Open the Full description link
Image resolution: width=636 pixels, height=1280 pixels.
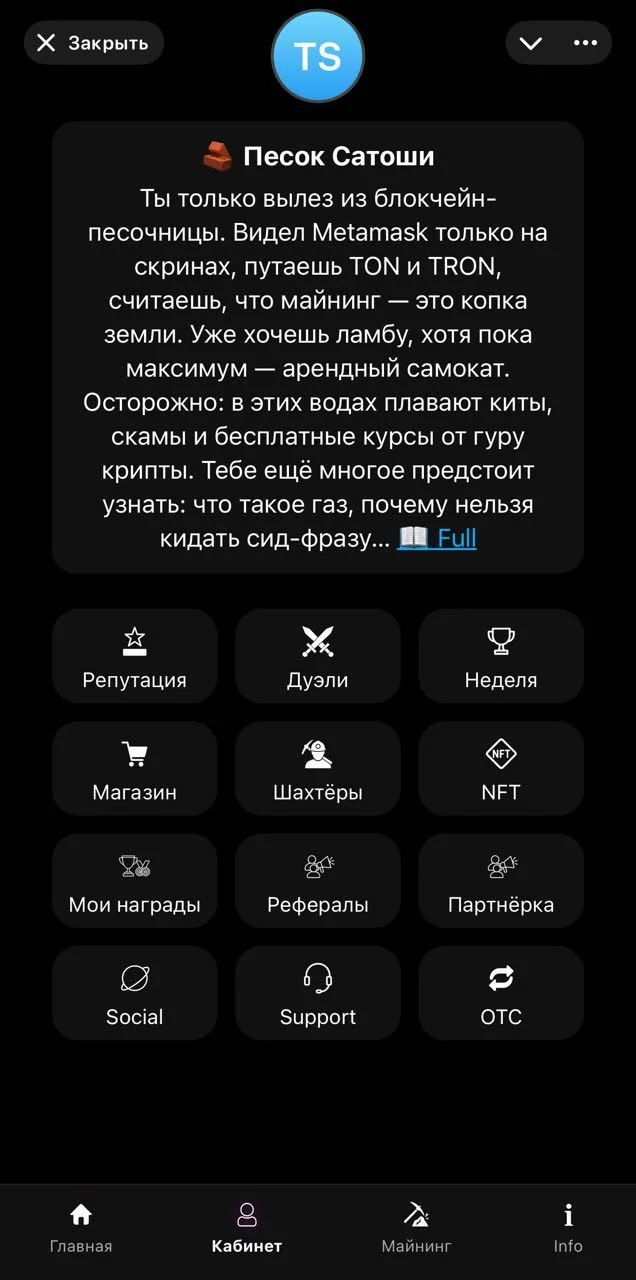point(437,538)
